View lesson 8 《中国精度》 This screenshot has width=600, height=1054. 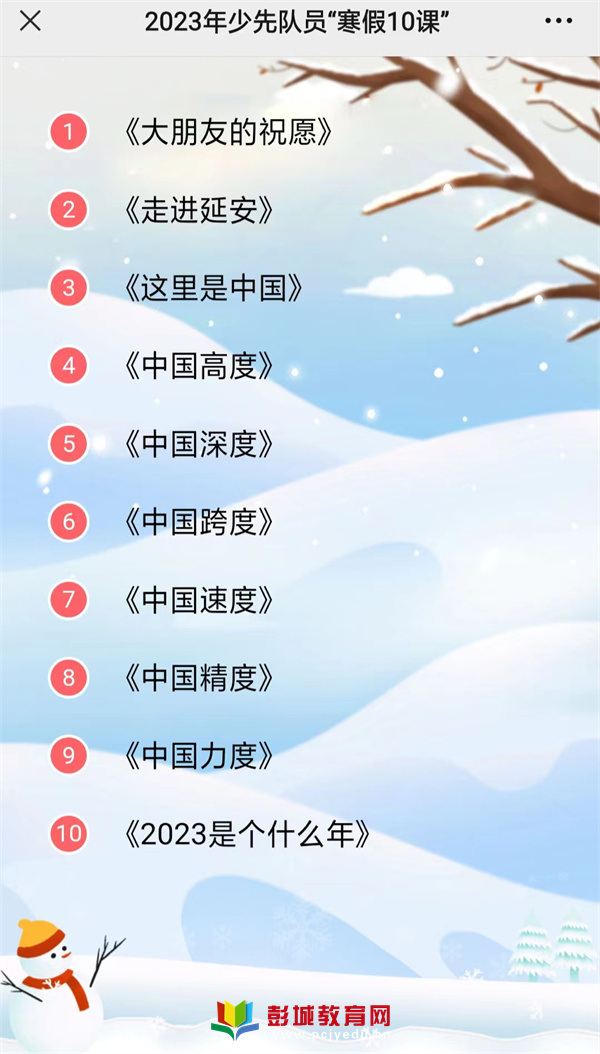(197, 678)
